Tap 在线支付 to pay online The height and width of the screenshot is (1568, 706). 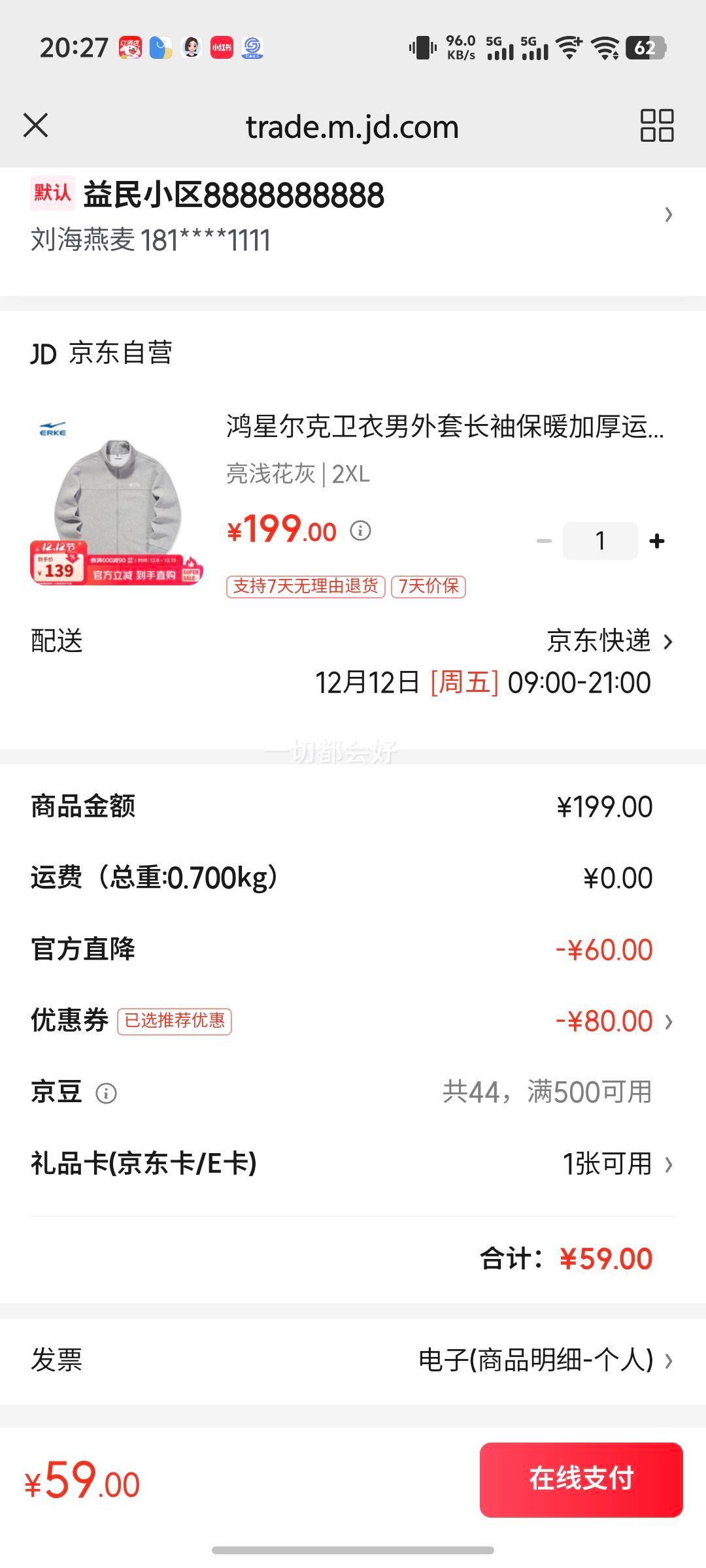(581, 1479)
